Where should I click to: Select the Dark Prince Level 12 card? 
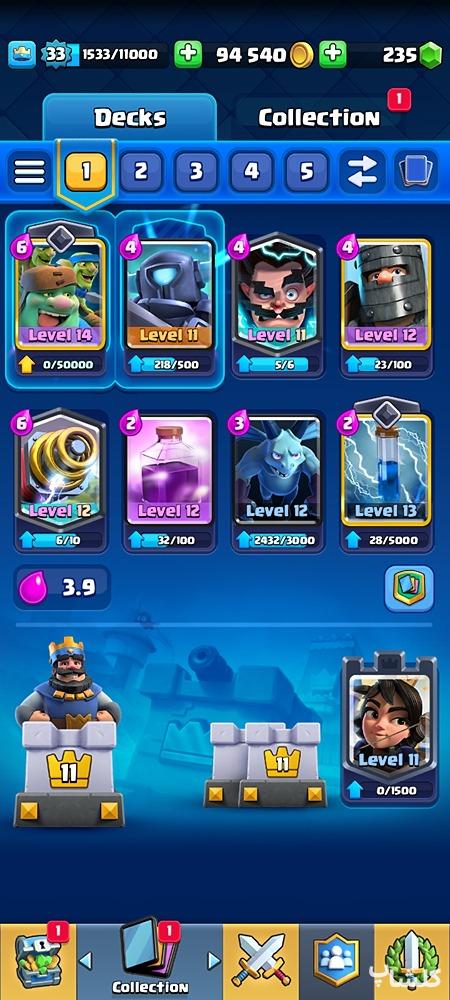pyautogui.click(x=386, y=306)
